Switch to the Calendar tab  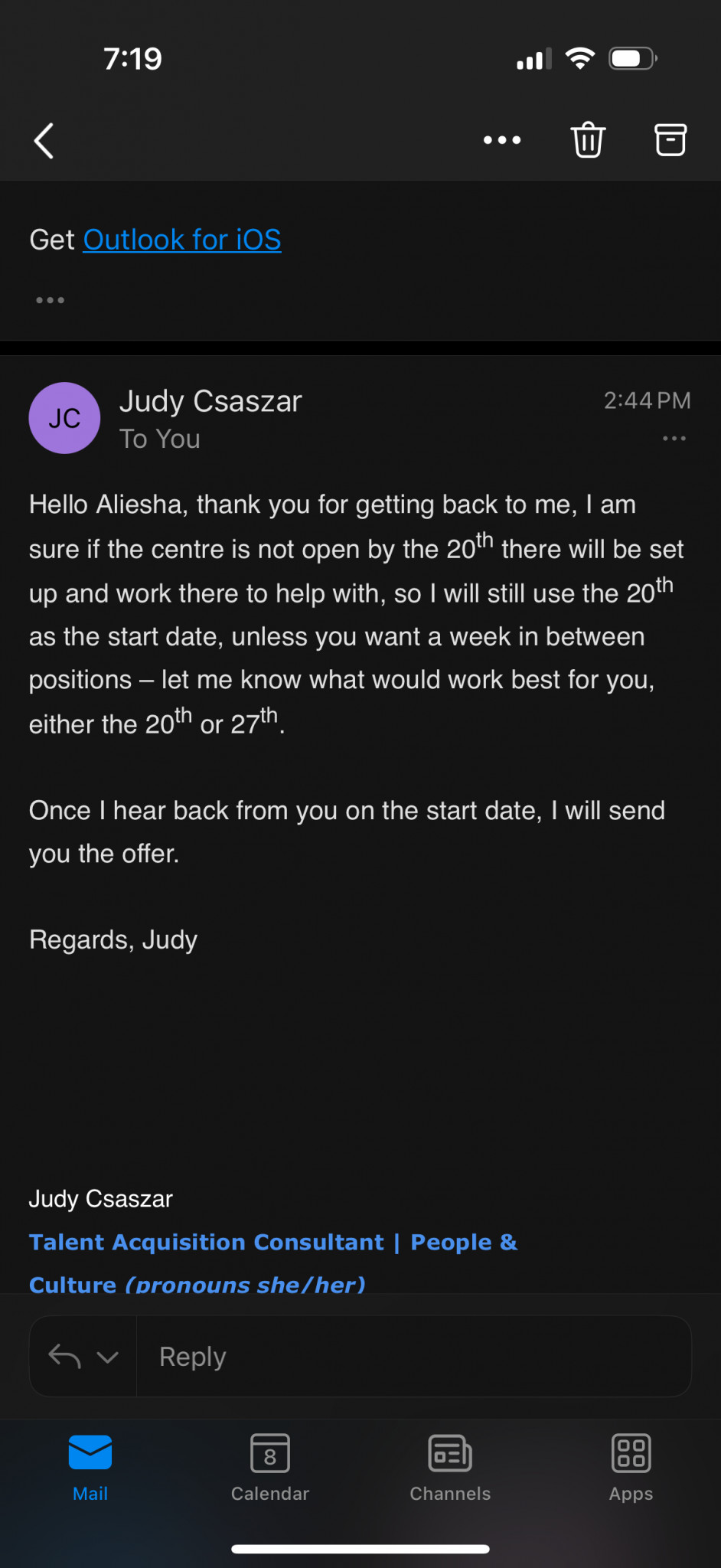click(270, 1468)
